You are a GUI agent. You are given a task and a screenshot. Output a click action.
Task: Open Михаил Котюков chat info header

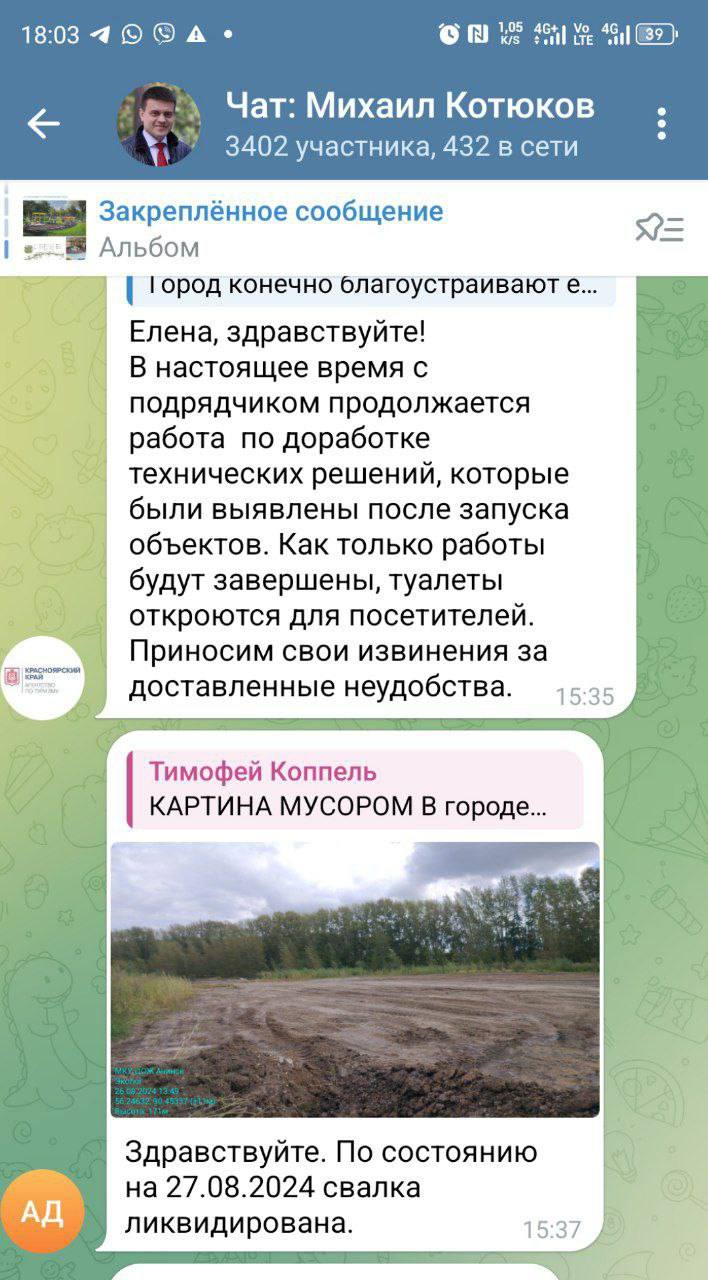400,124
